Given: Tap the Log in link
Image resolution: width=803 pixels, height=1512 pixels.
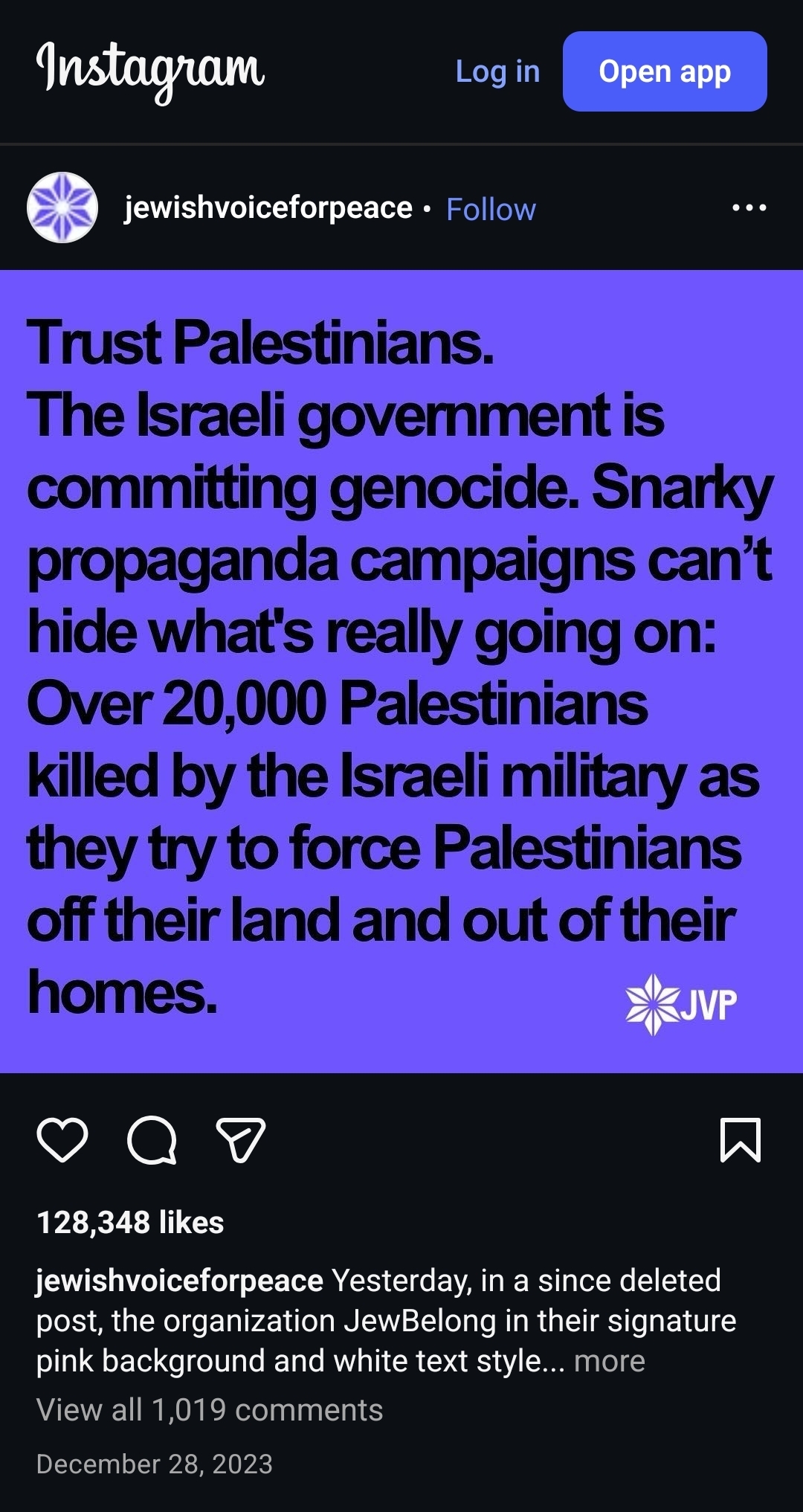Looking at the screenshot, I should pyautogui.click(x=497, y=72).
